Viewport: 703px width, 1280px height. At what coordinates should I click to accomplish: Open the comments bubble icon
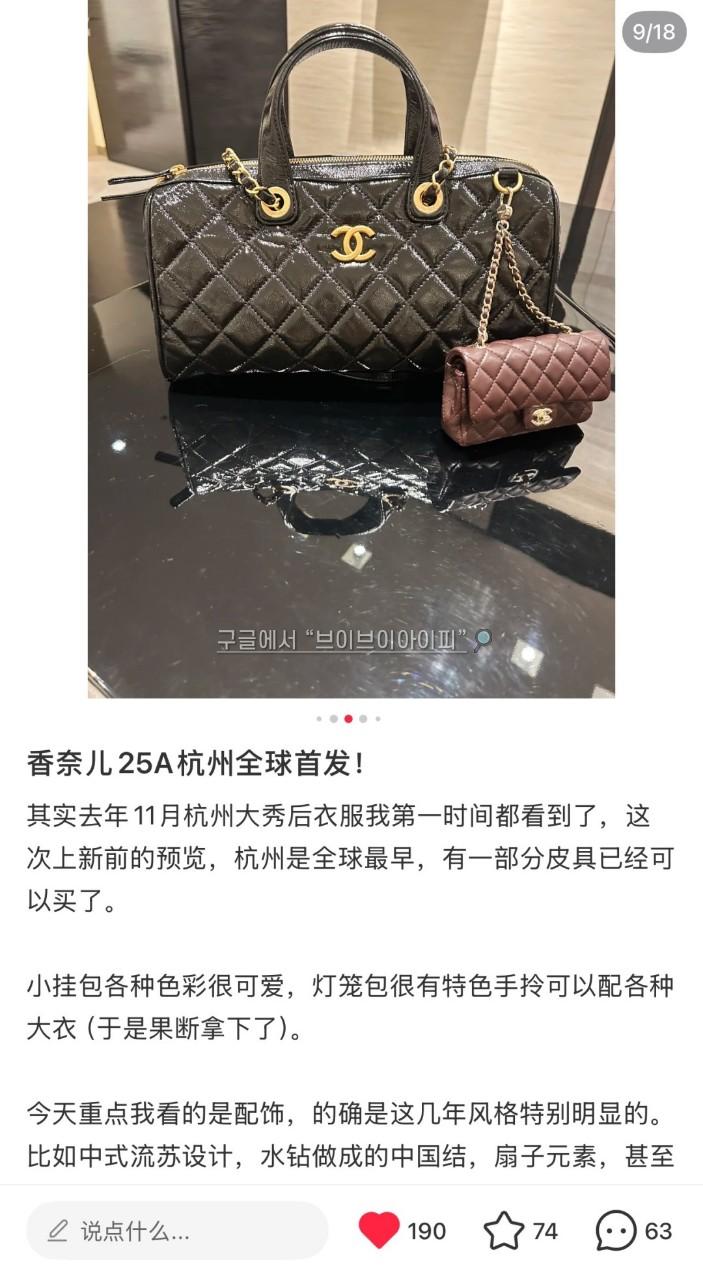[x=615, y=1231]
